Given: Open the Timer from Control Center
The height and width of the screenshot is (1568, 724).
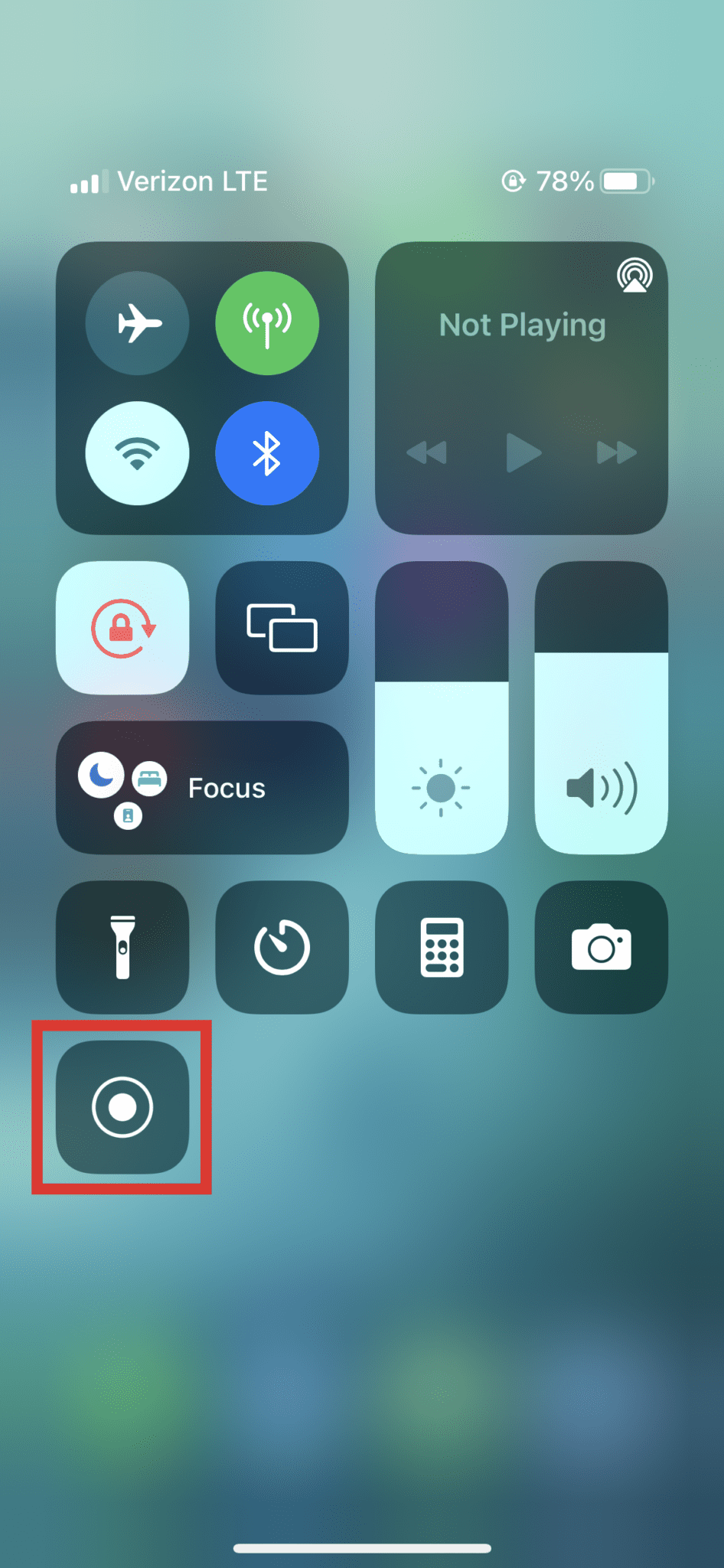Looking at the screenshot, I should pyautogui.click(x=282, y=947).
